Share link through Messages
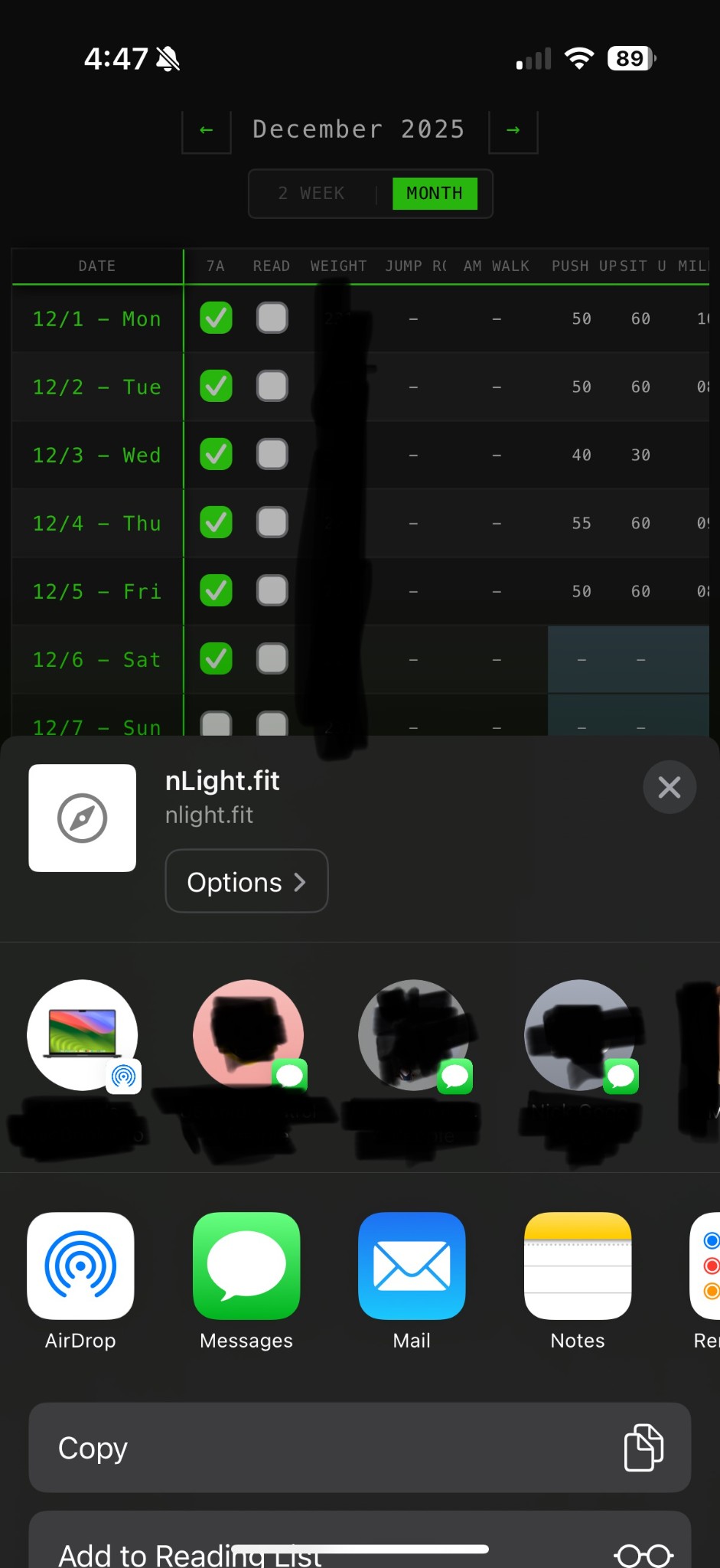This screenshot has width=720, height=1568. (x=246, y=1266)
